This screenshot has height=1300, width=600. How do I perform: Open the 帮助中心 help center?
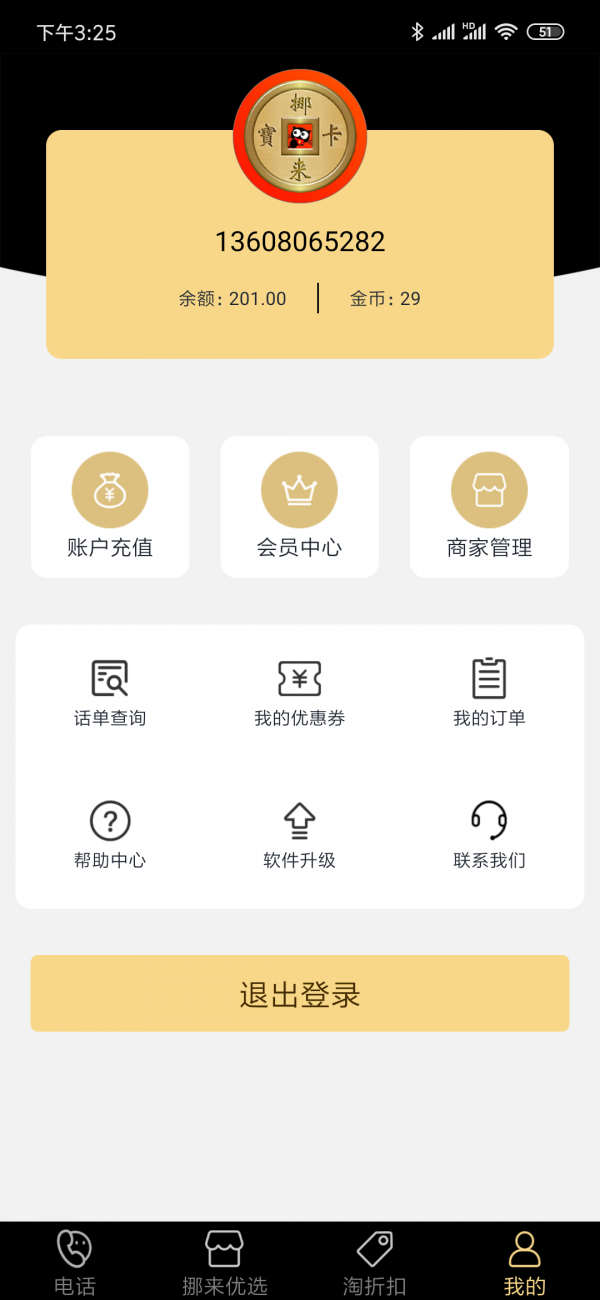[110, 835]
